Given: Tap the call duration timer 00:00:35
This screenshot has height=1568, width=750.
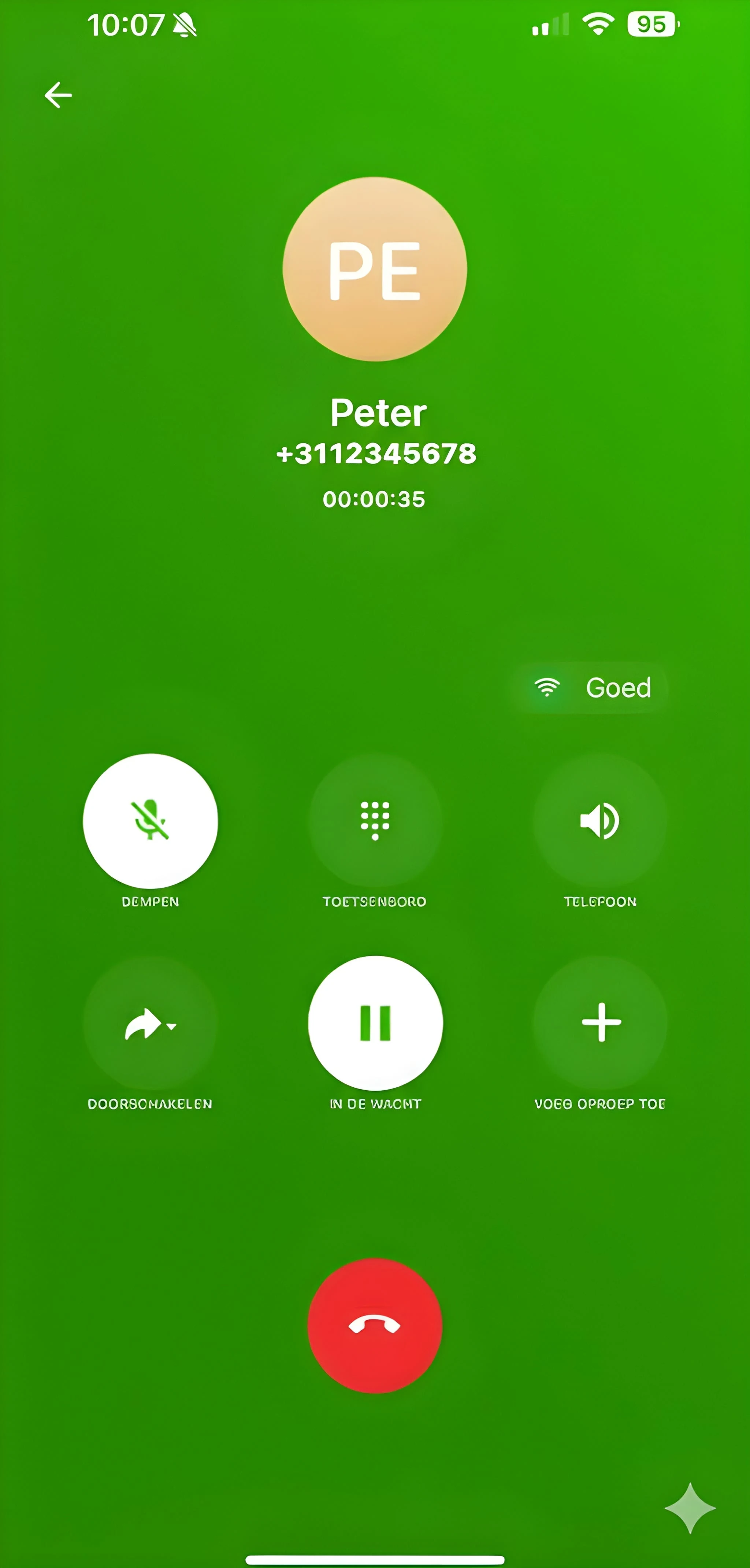Looking at the screenshot, I should click(x=375, y=499).
